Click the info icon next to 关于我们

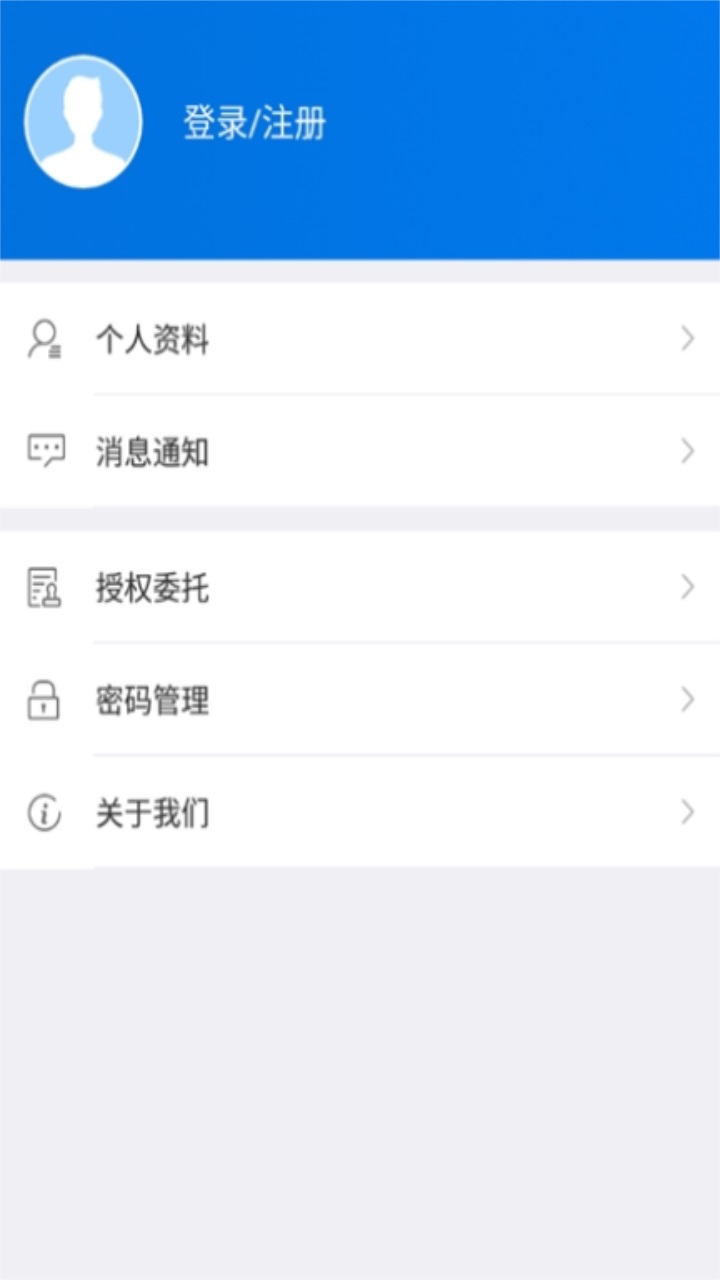coord(44,813)
